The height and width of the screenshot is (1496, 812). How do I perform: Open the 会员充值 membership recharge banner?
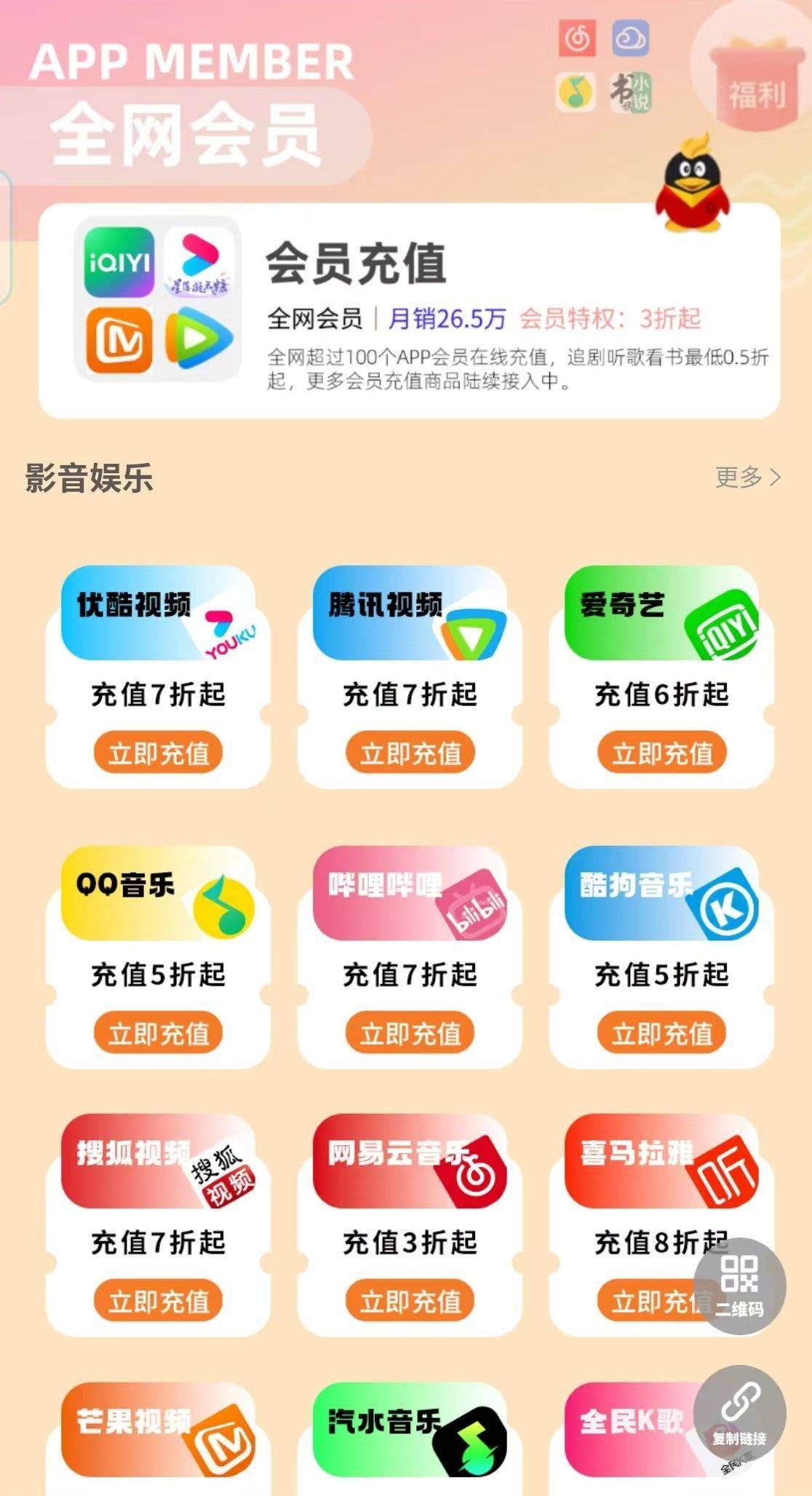406,309
